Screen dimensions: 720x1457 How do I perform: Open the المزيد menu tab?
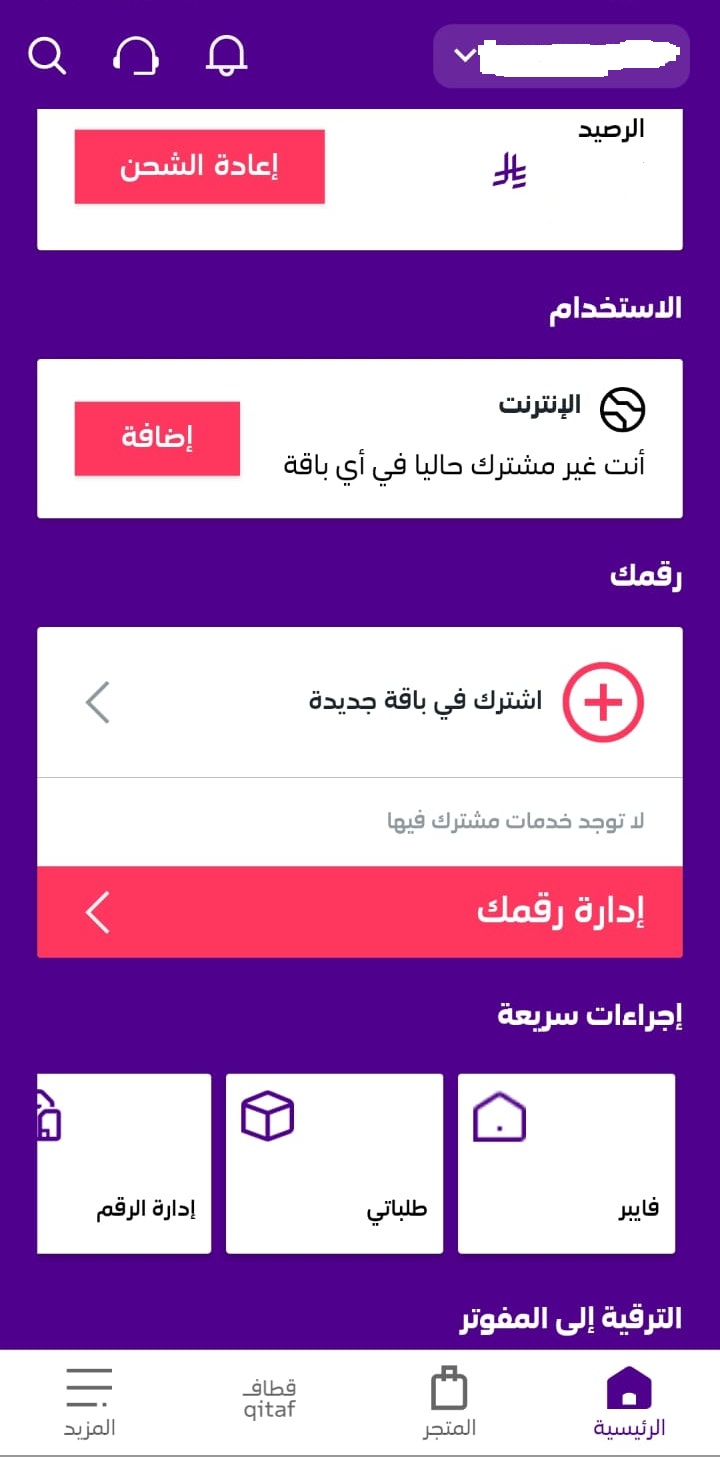(x=90, y=1403)
